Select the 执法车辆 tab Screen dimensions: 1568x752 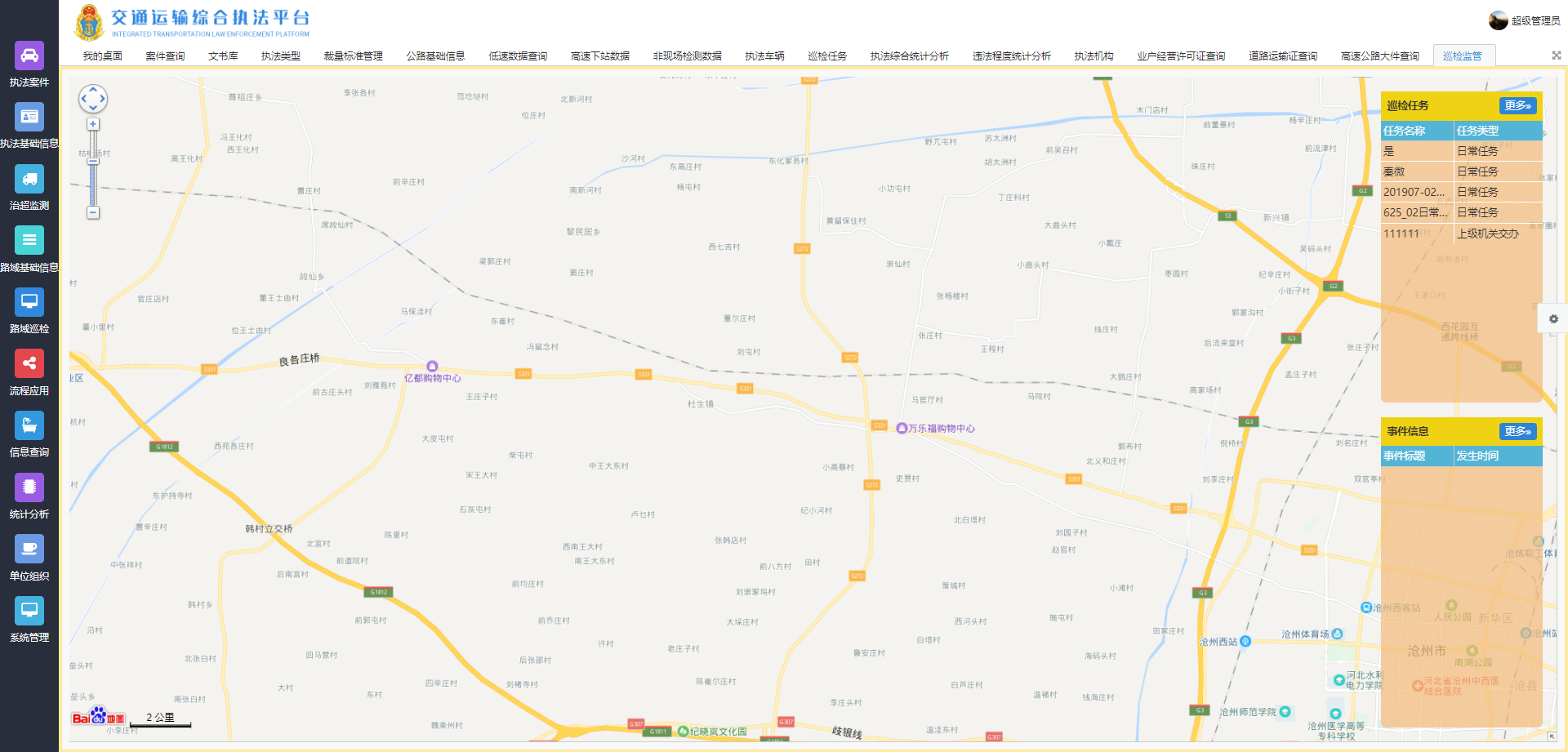[x=764, y=56]
